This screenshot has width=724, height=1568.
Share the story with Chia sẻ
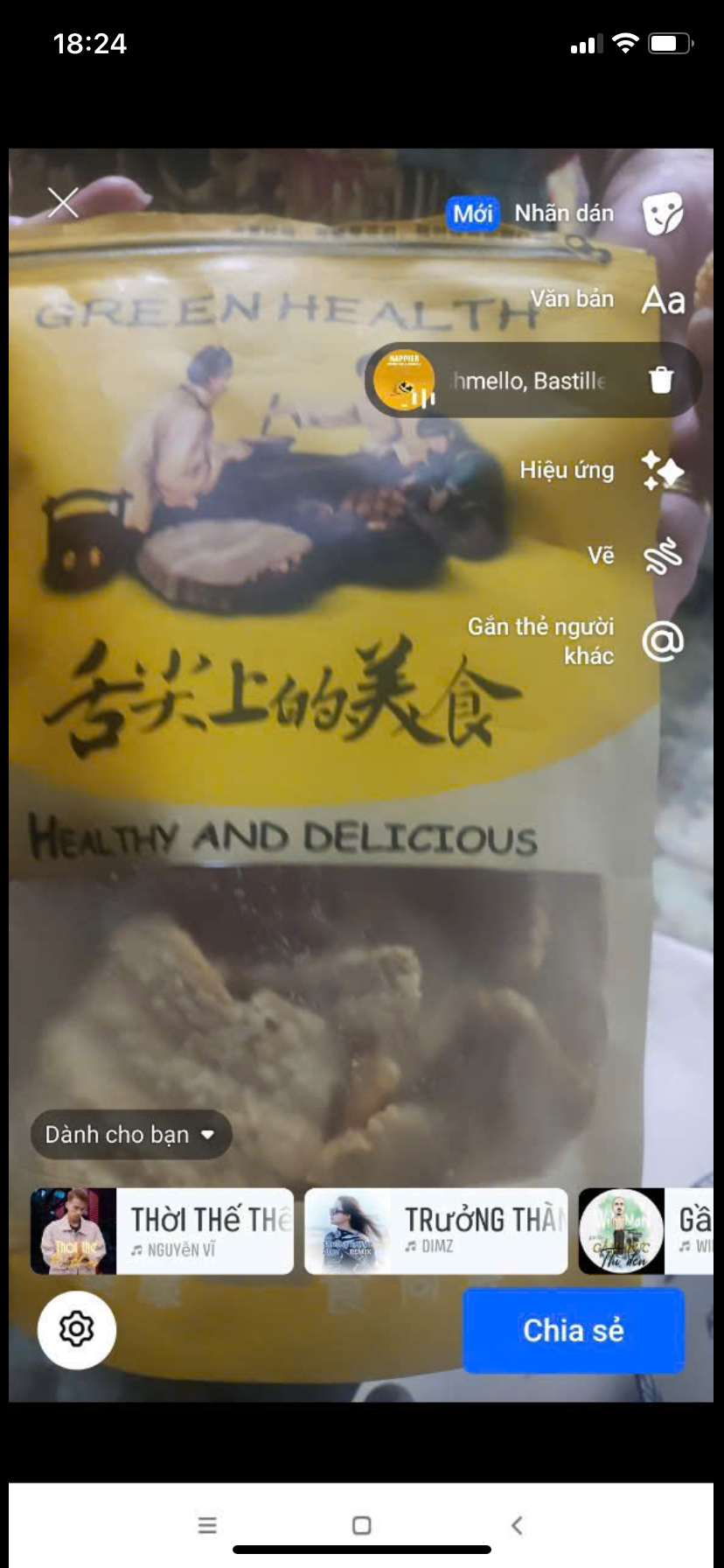[573, 1330]
